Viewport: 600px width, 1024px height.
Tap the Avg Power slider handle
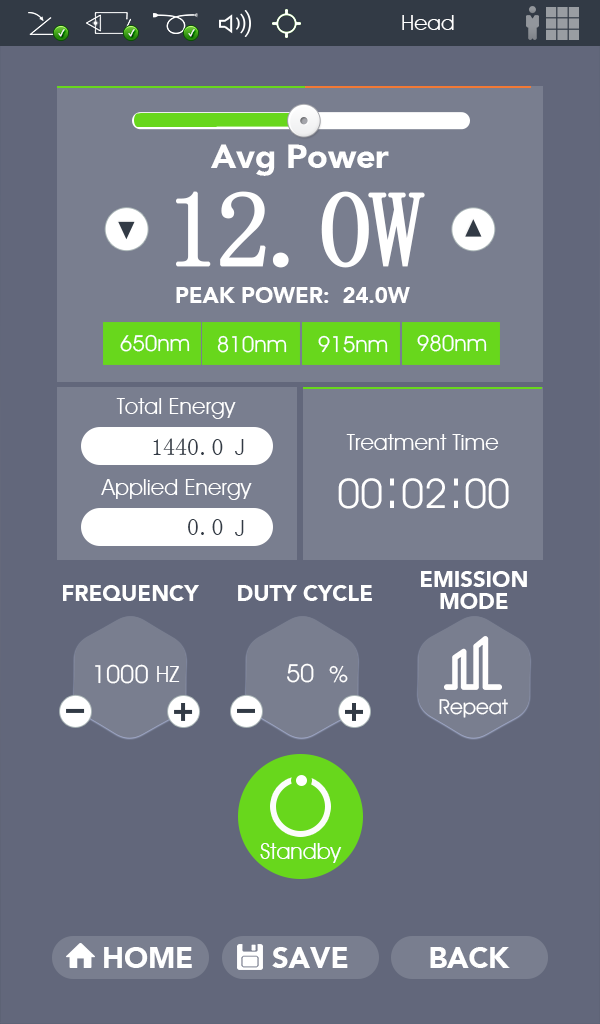[303, 121]
